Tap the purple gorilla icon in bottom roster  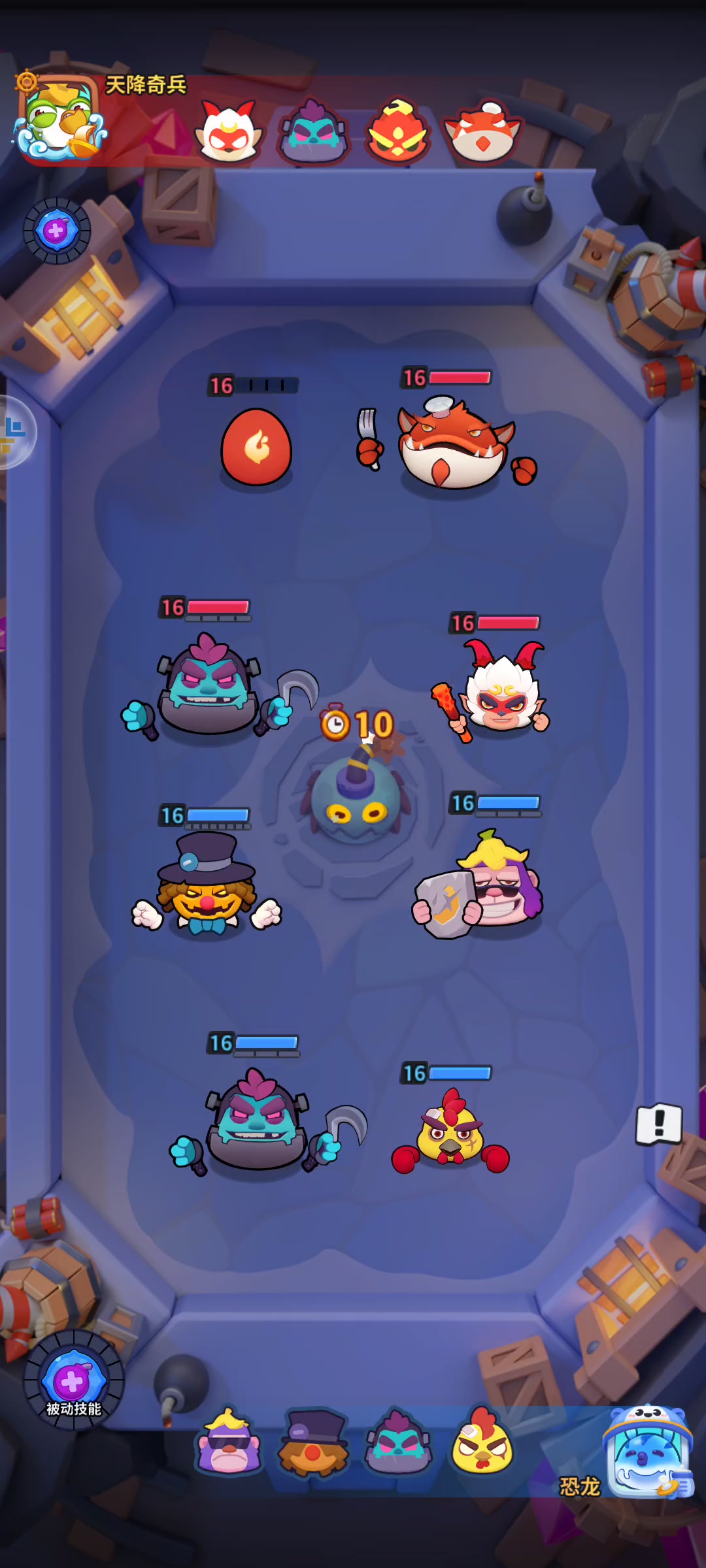click(229, 1441)
